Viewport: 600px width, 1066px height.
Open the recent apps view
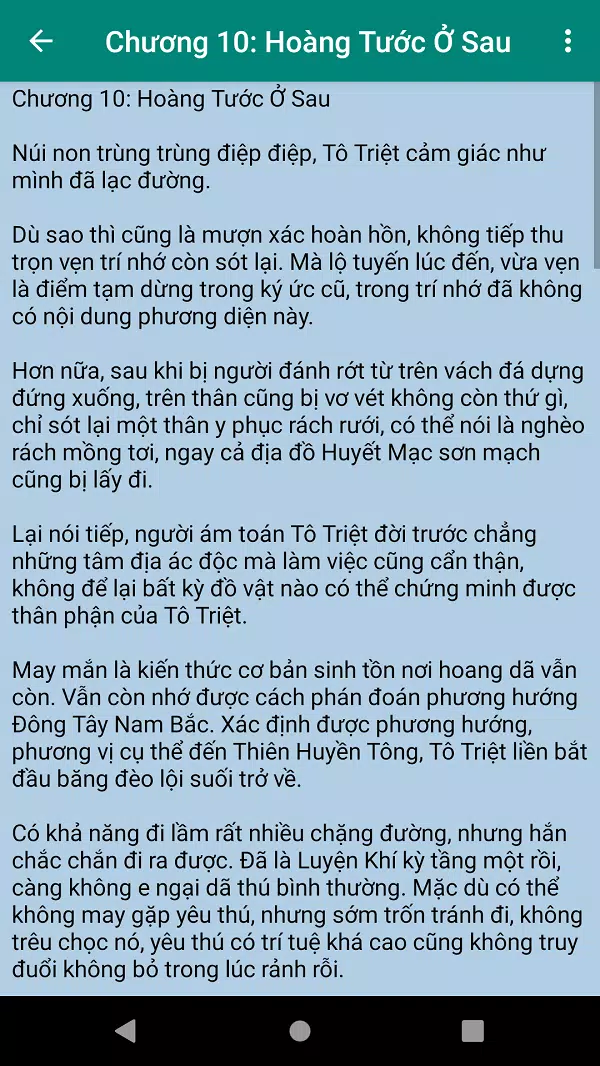[x=473, y=1031]
